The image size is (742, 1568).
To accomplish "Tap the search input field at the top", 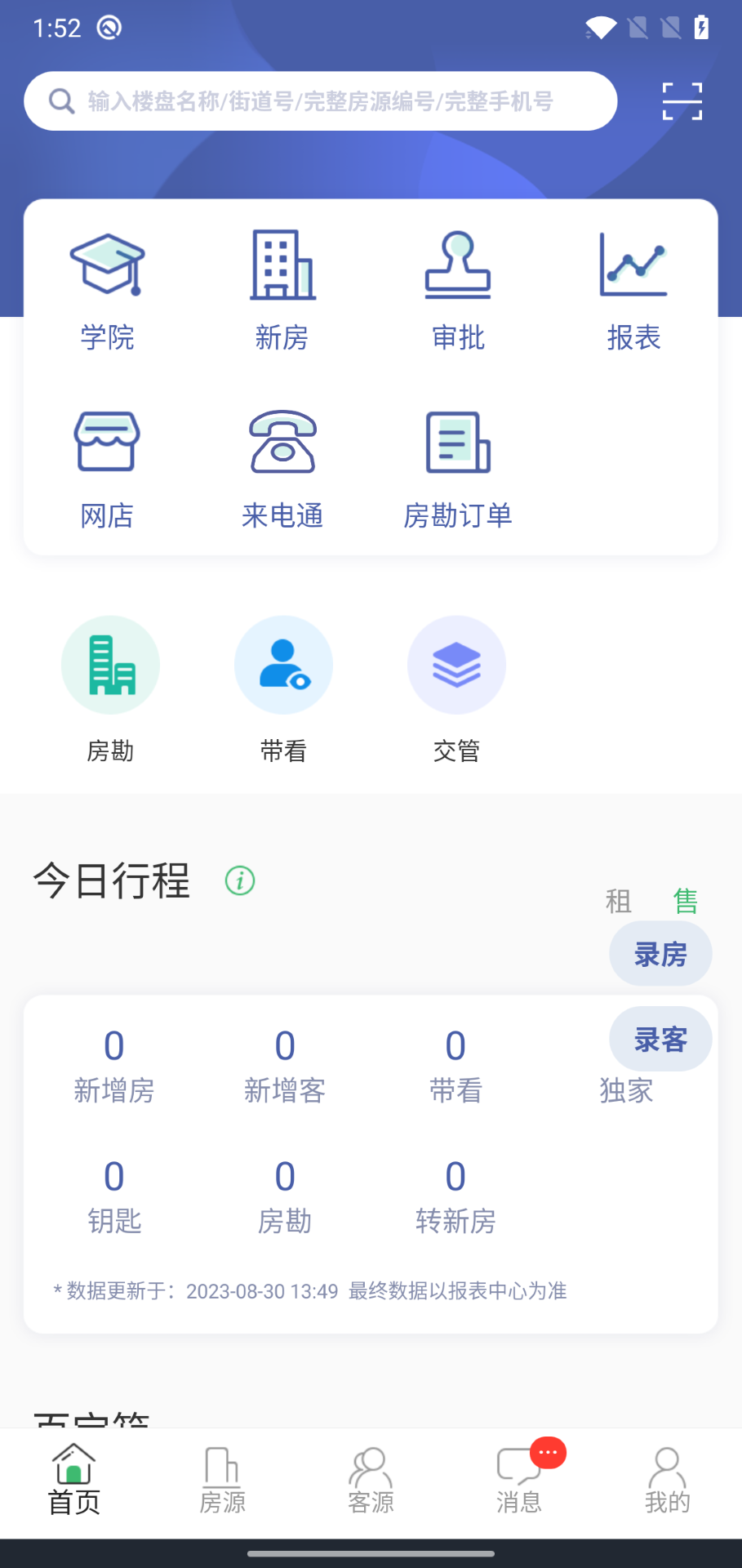I will (320, 100).
